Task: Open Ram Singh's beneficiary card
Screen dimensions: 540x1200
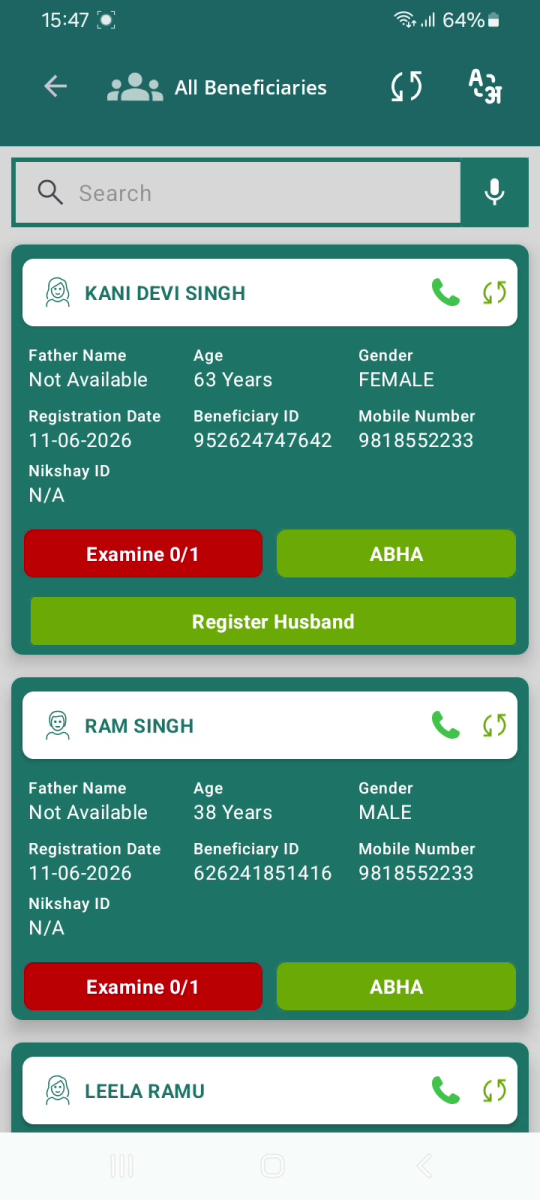Action: pos(270,849)
